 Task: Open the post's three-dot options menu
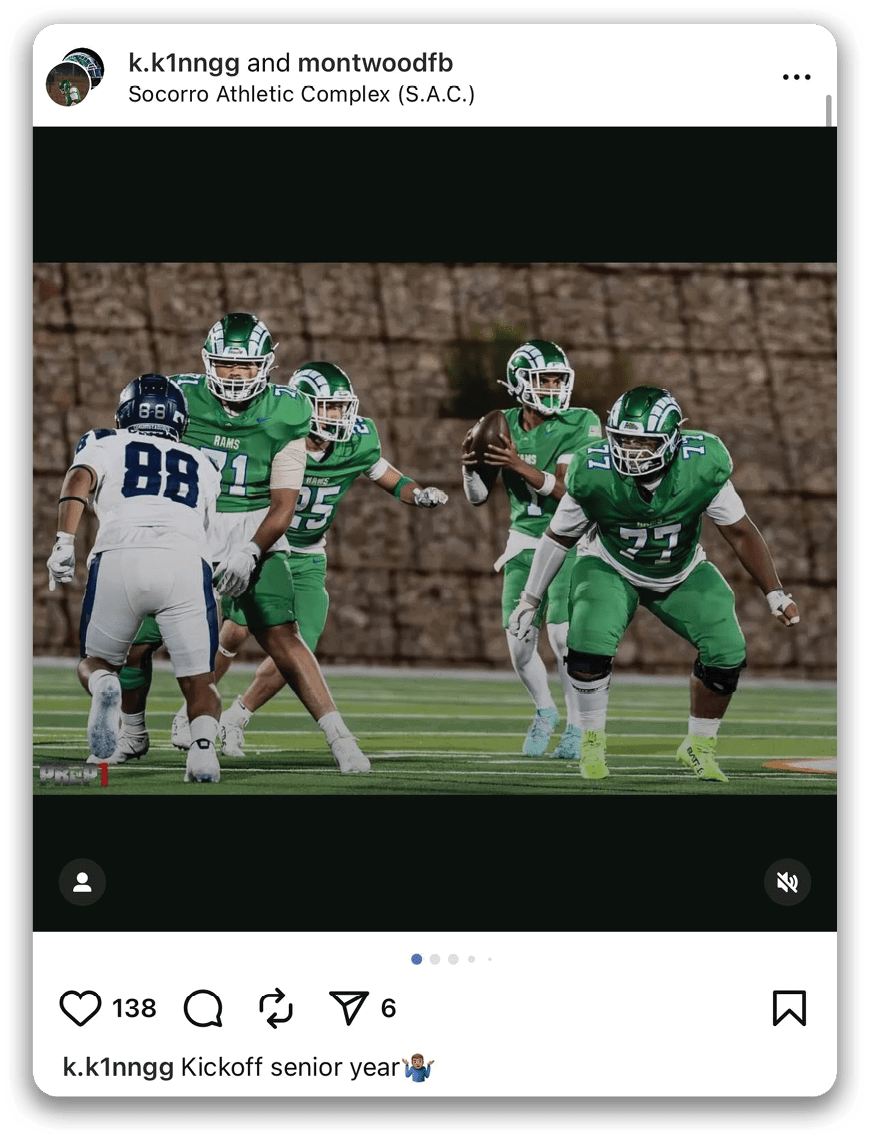pos(796,78)
